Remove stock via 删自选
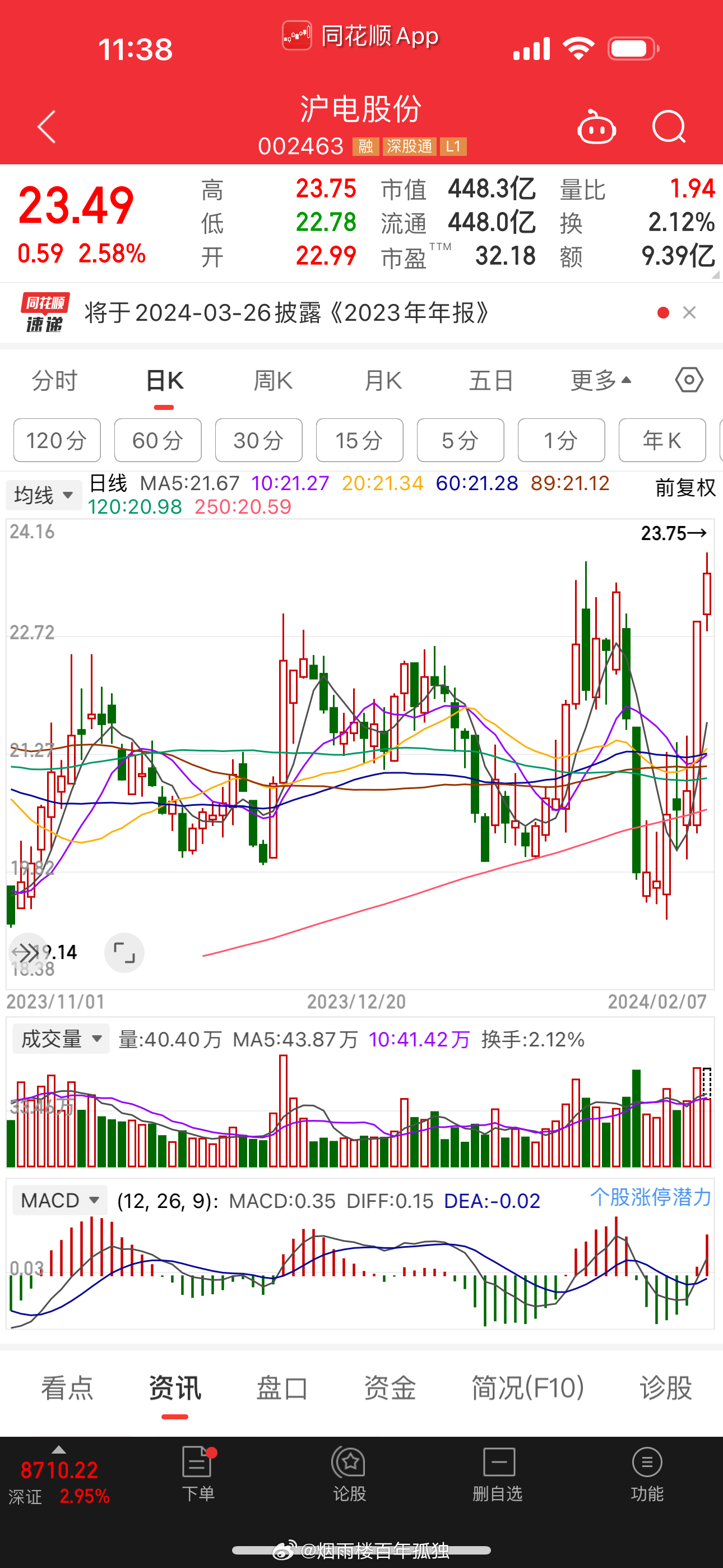 click(498, 1474)
